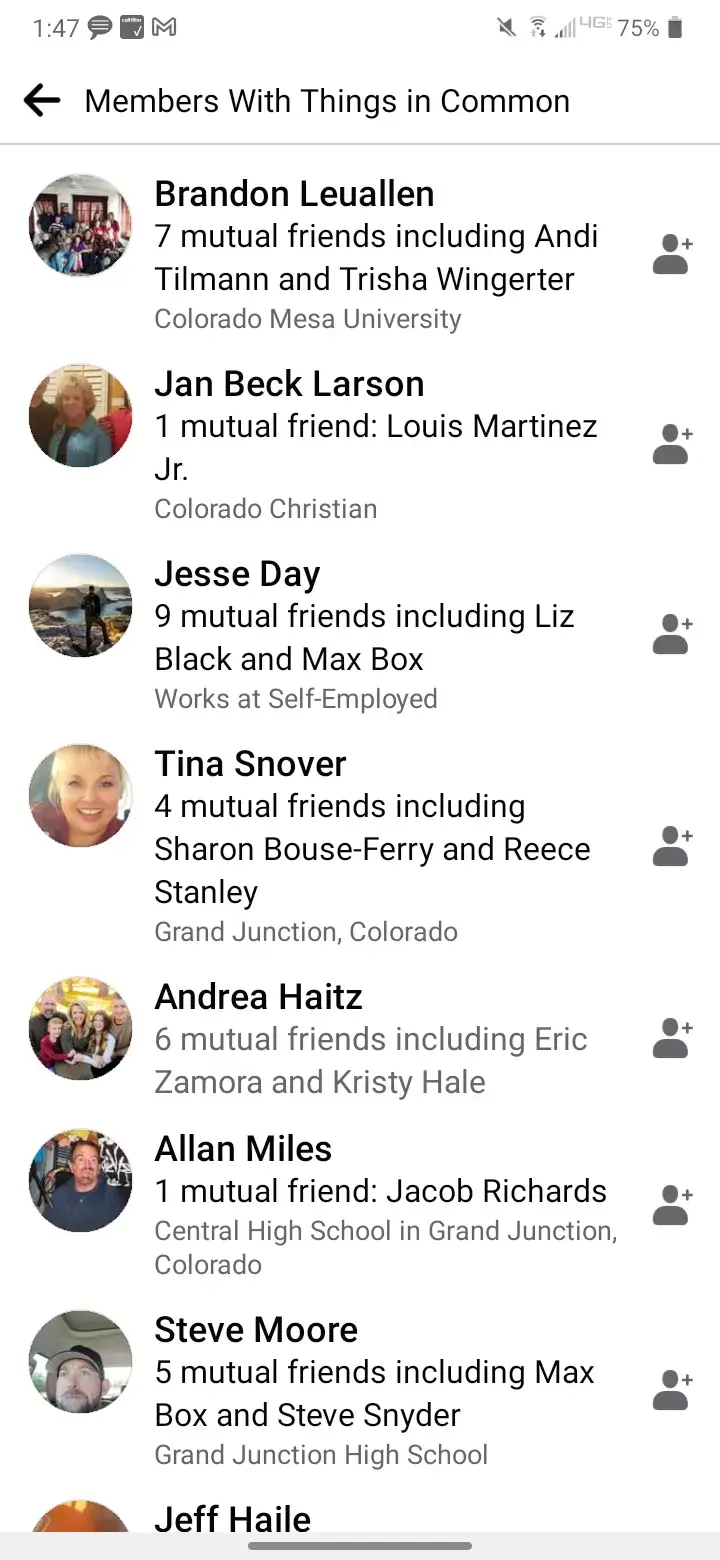Add Allan Miles as a friend
This screenshot has height=1560, width=720.
click(x=672, y=1205)
